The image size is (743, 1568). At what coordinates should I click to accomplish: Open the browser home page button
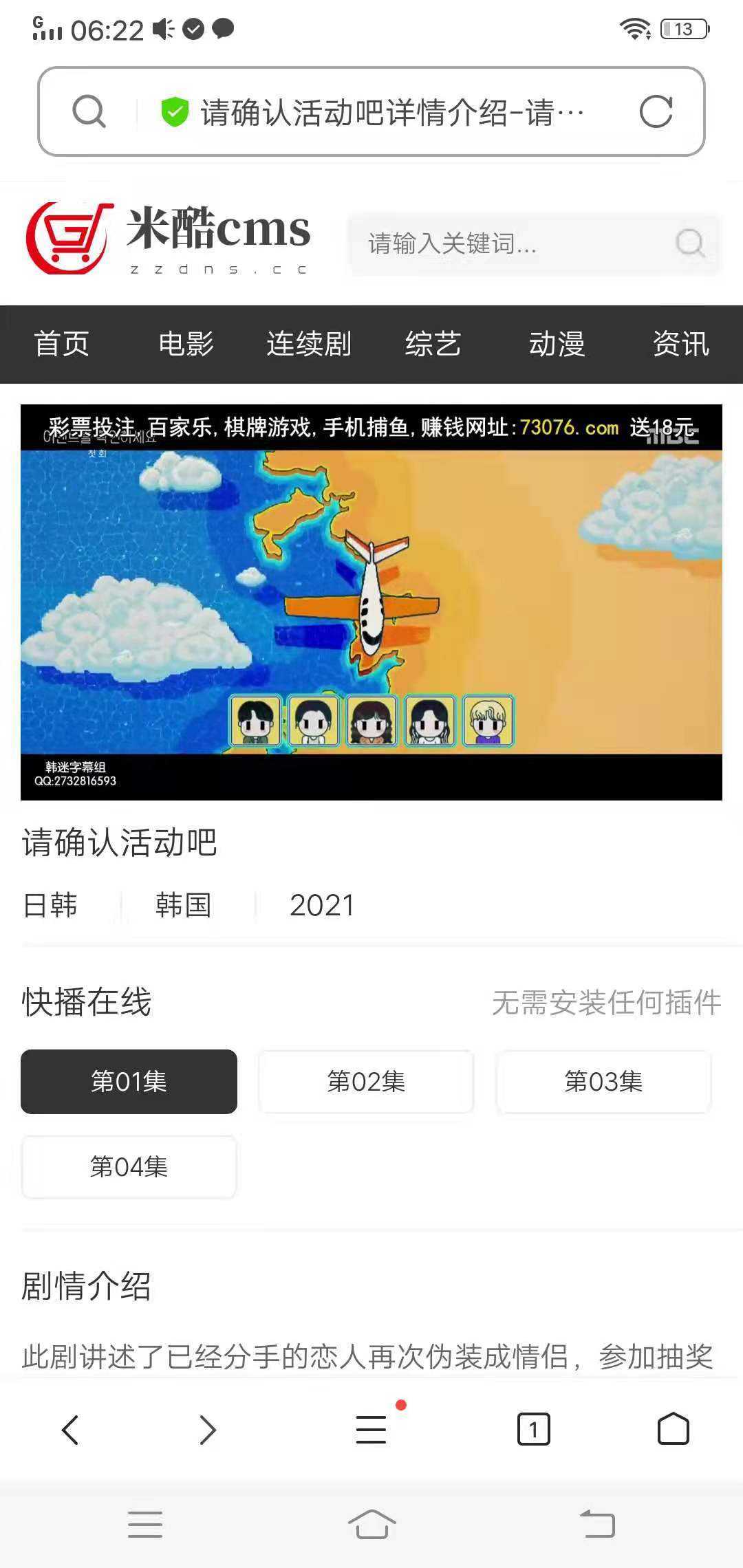pos(673,1429)
